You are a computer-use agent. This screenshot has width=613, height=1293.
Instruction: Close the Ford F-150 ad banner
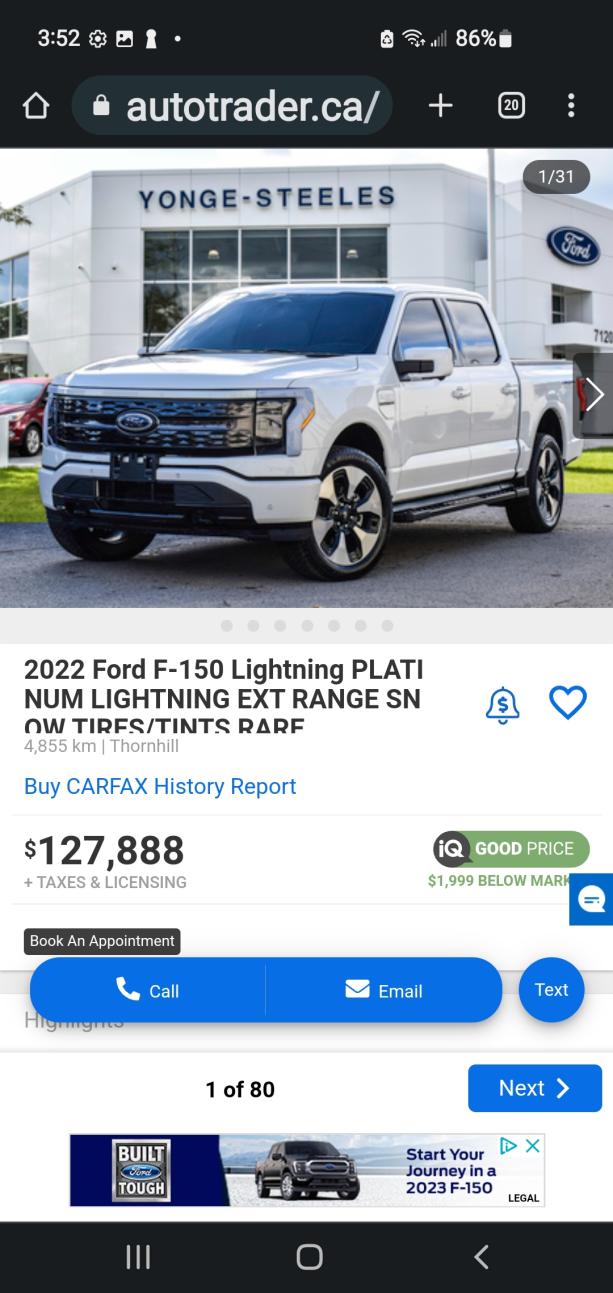coord(534,1146)
